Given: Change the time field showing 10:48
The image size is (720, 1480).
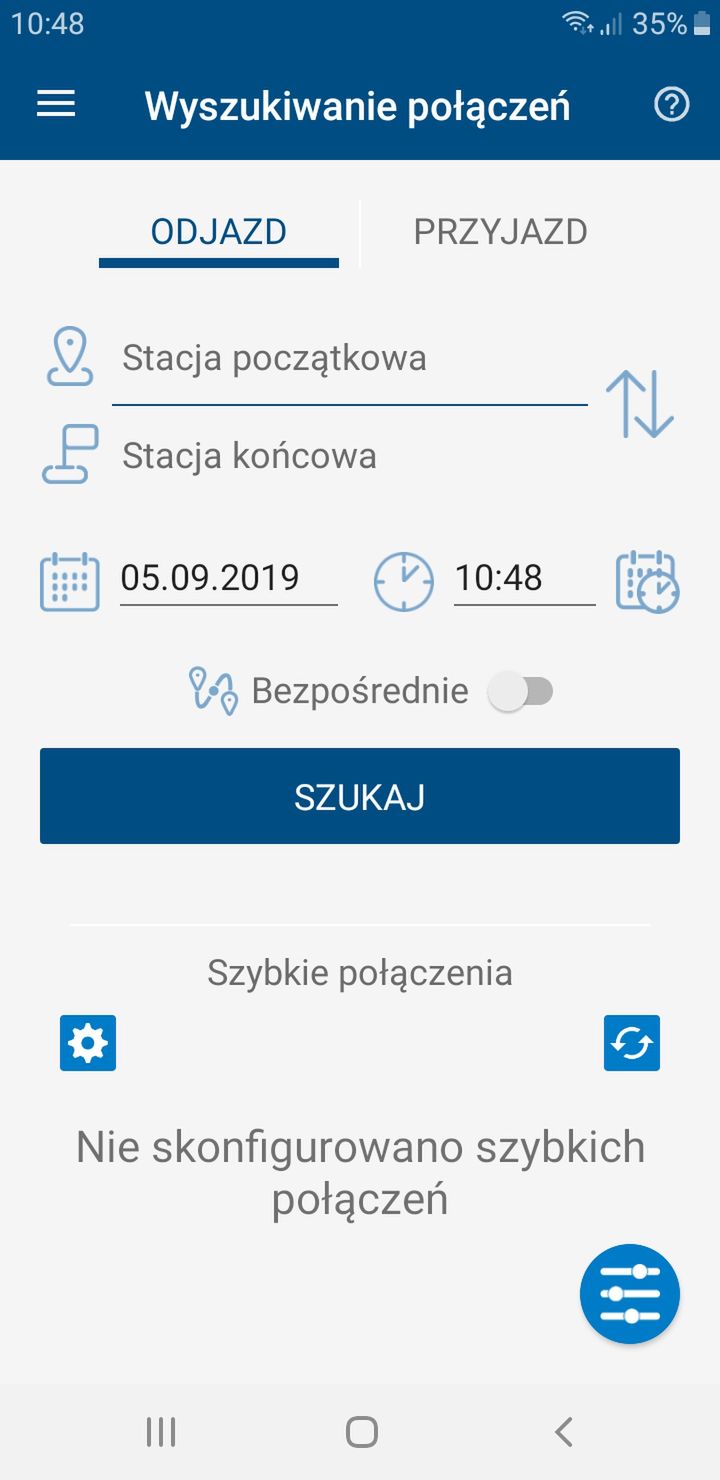Looking at the screenshot, I should tap(524, 578).
